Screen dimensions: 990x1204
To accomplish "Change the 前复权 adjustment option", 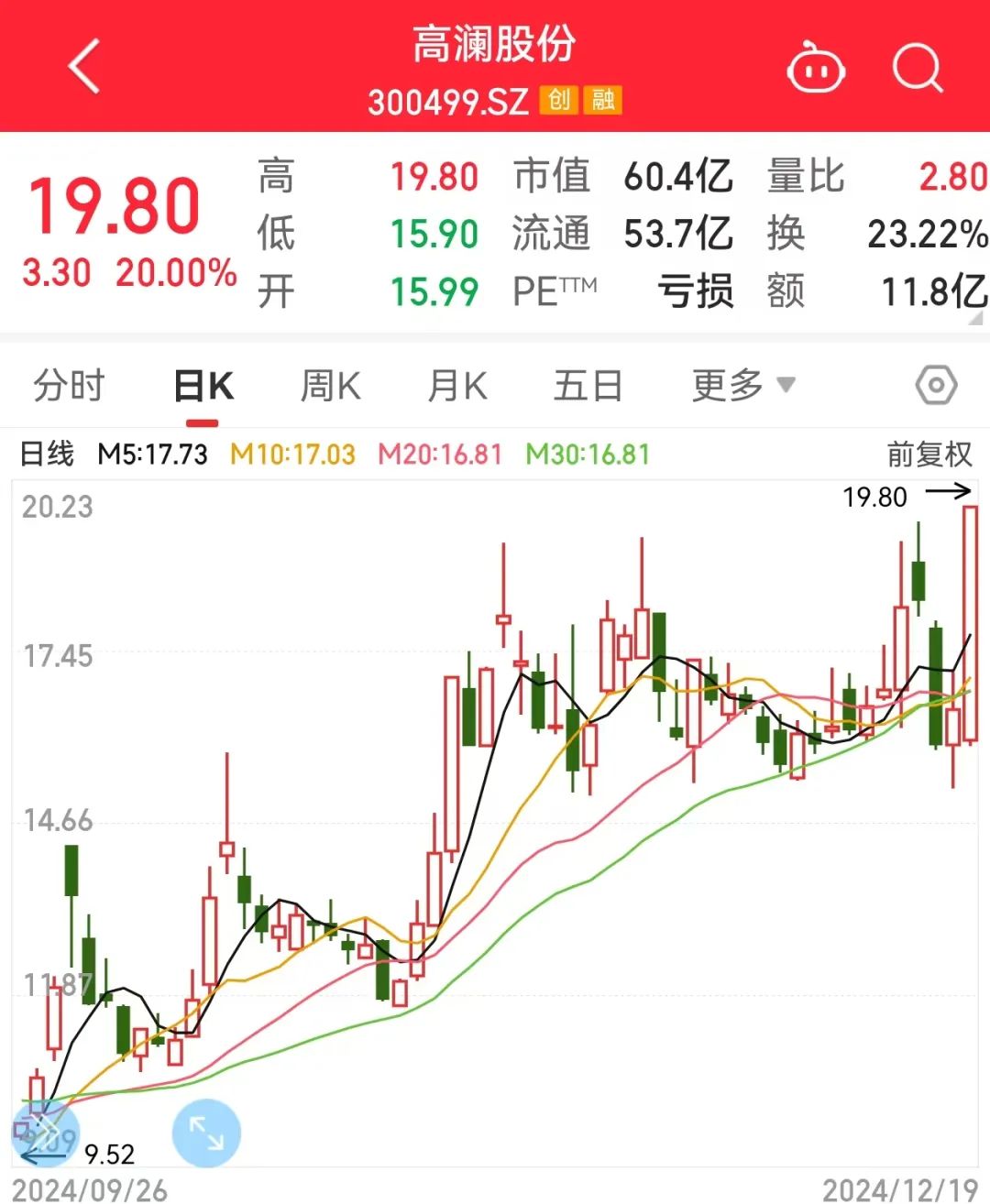I will 929,454.
